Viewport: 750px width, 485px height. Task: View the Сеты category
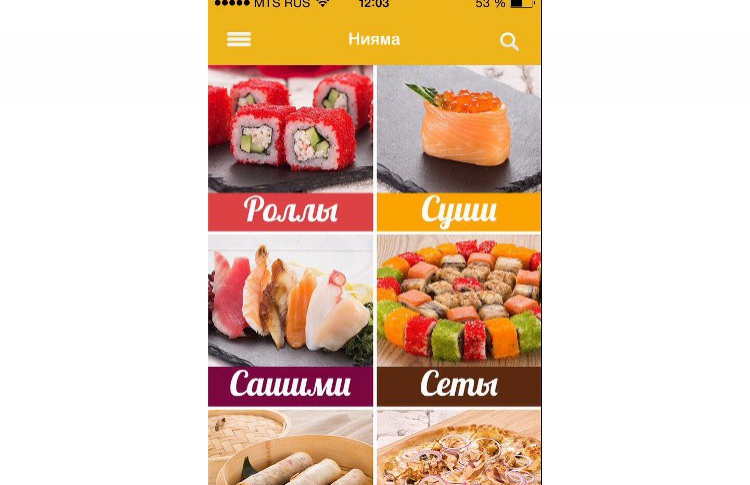click(x=458, y=320)
